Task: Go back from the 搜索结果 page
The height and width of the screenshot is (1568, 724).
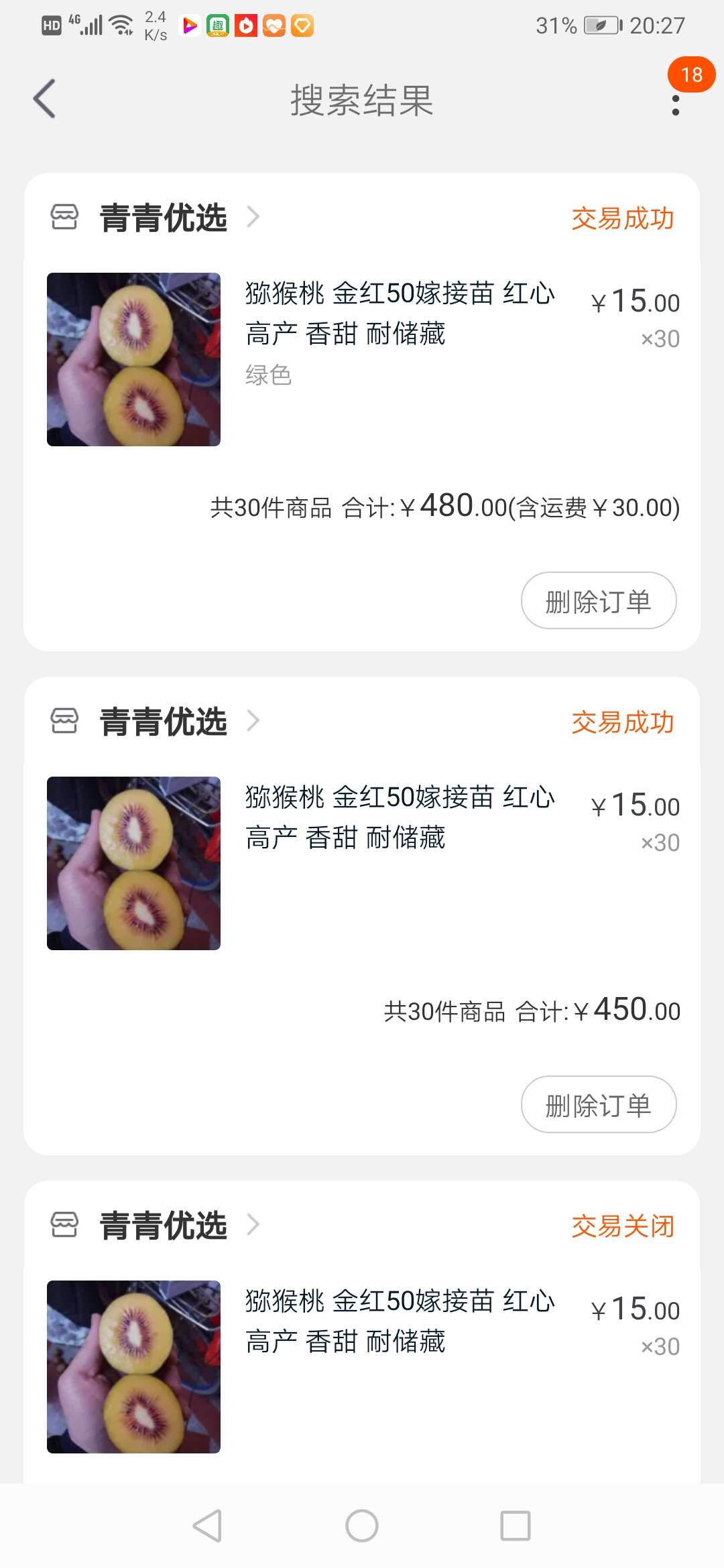Action: [x=44, y=99]
